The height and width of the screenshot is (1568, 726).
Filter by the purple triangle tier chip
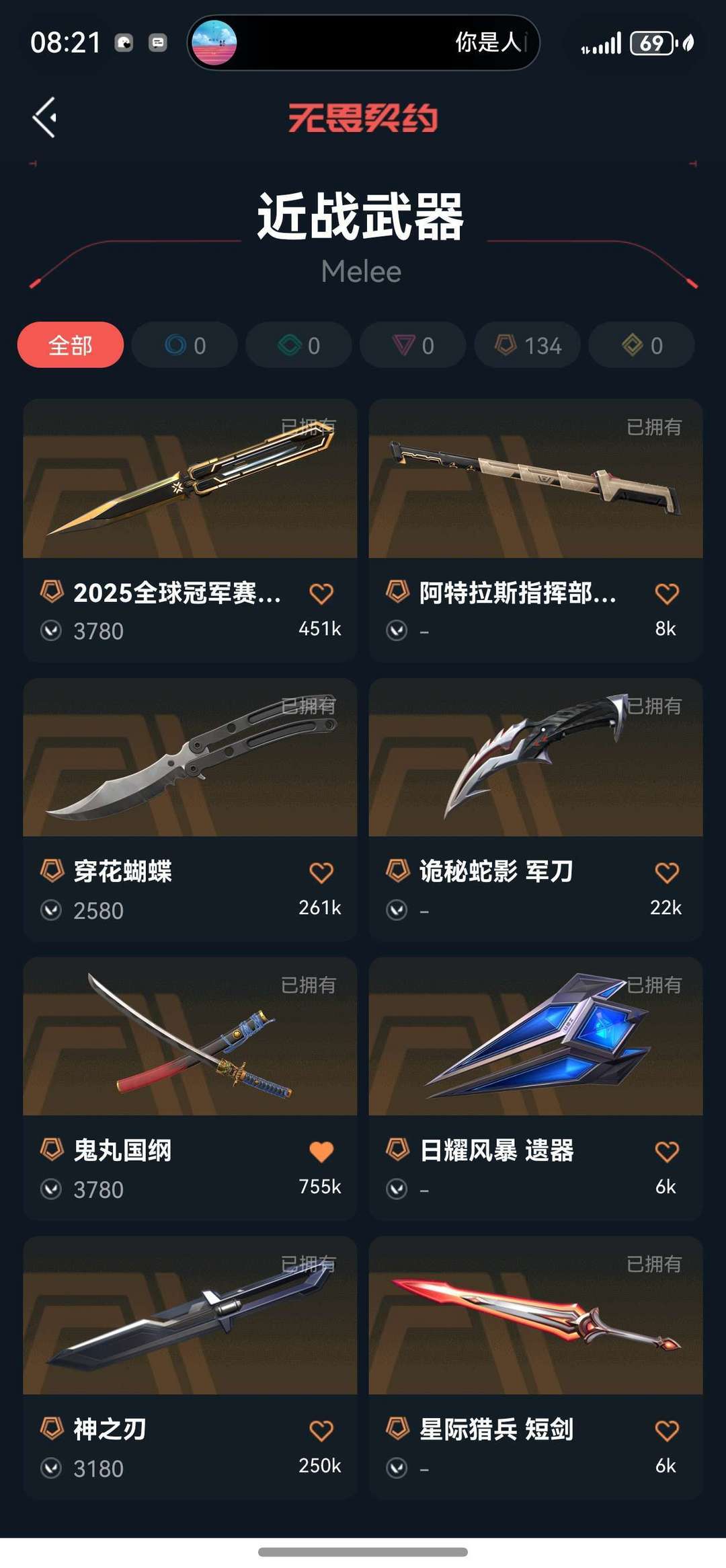tap(413, 345)
